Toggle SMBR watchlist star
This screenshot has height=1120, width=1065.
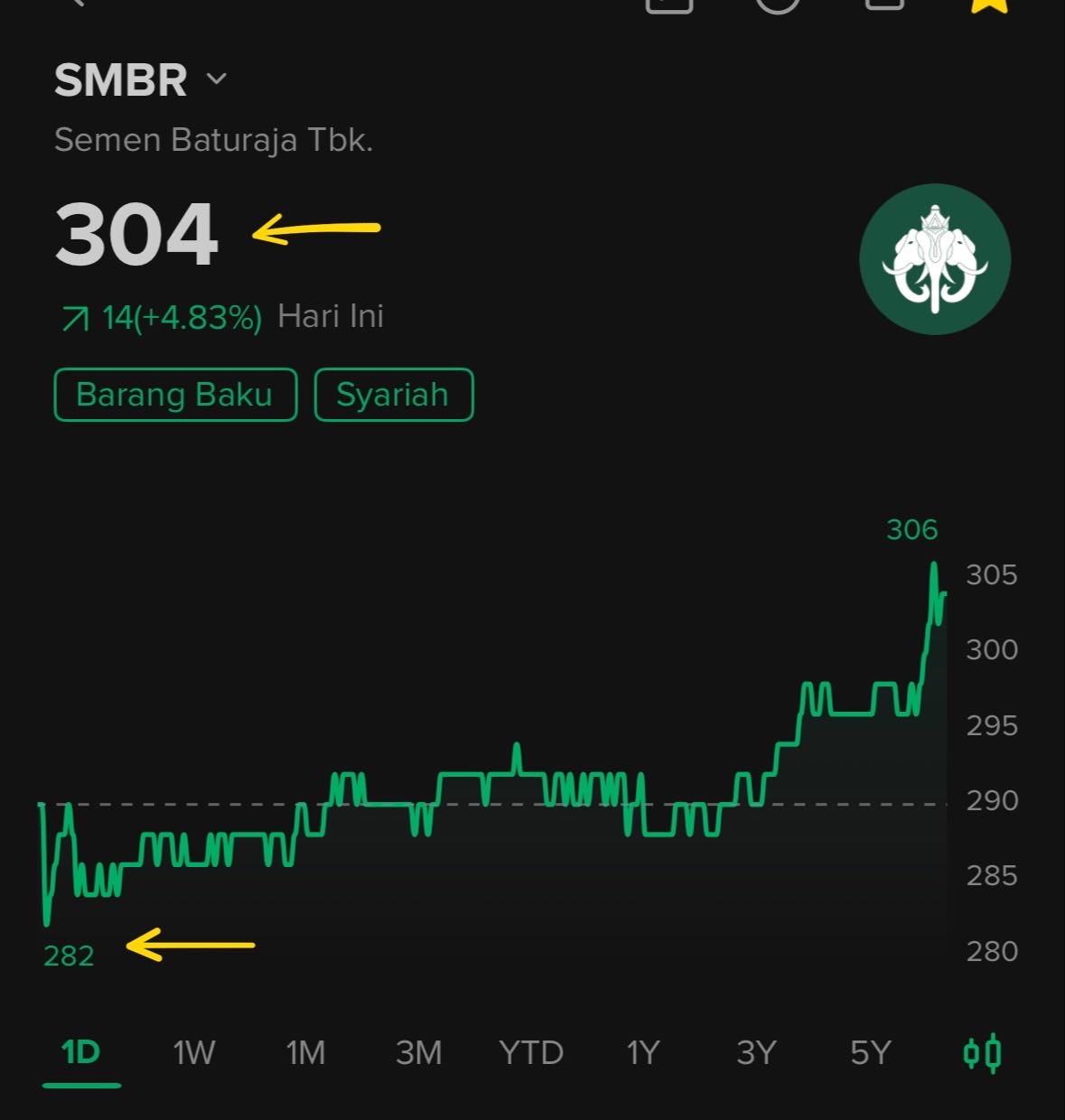[x=989, y=9]
